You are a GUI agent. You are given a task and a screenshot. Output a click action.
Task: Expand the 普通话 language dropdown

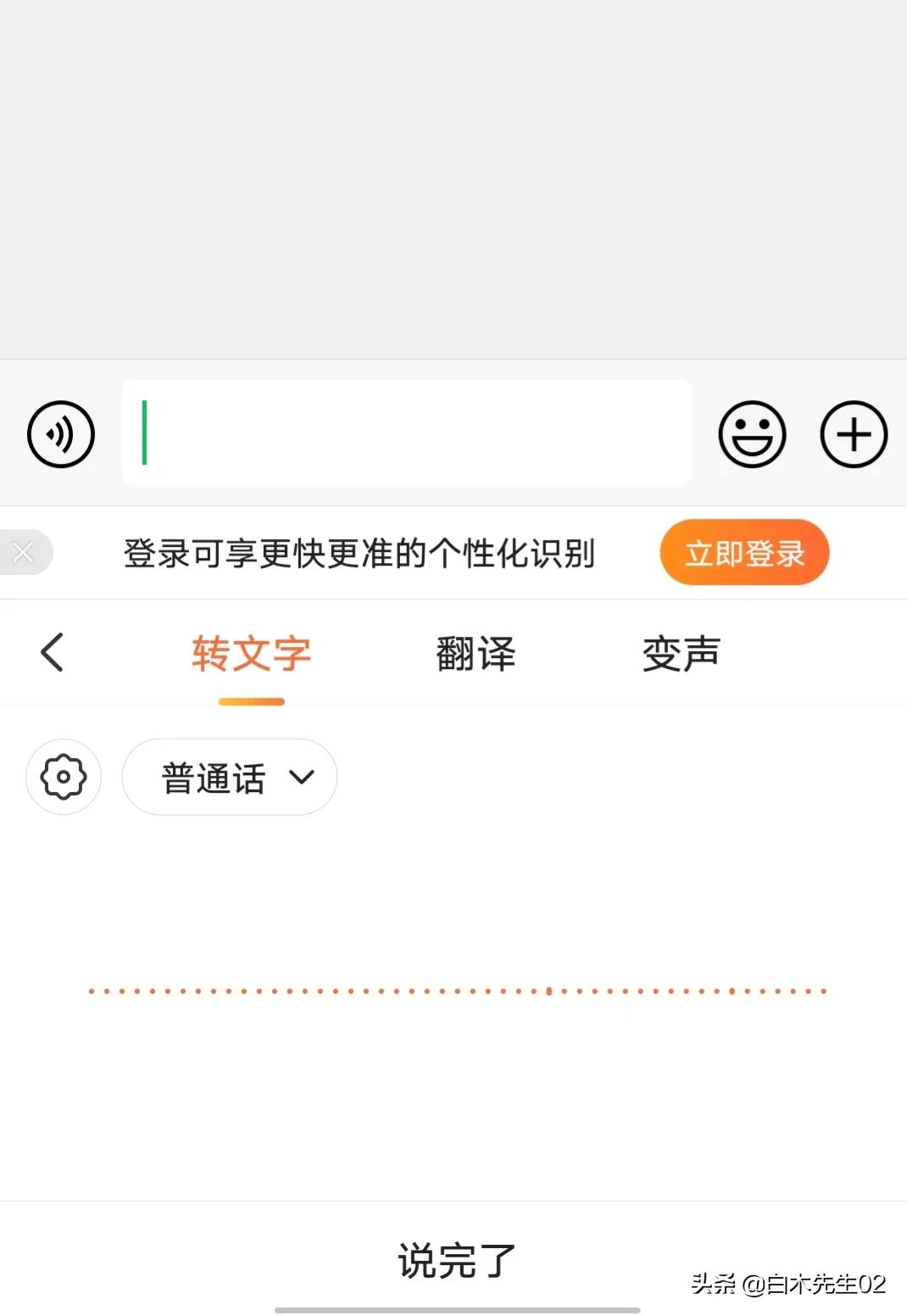click(x=229, y=777)
